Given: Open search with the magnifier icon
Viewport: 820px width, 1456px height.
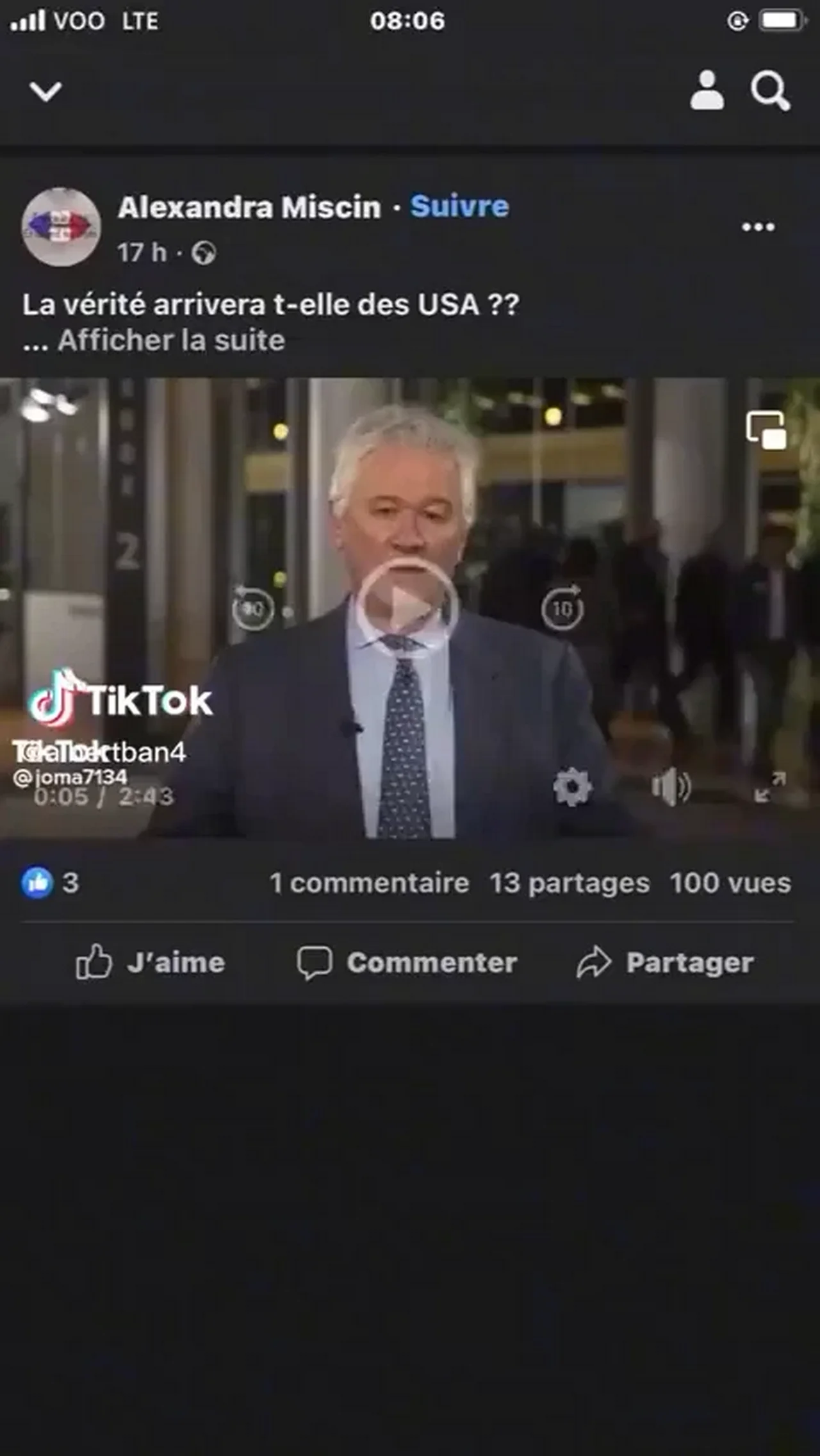Looking at the screenshot, I should [x=769, y=91].
